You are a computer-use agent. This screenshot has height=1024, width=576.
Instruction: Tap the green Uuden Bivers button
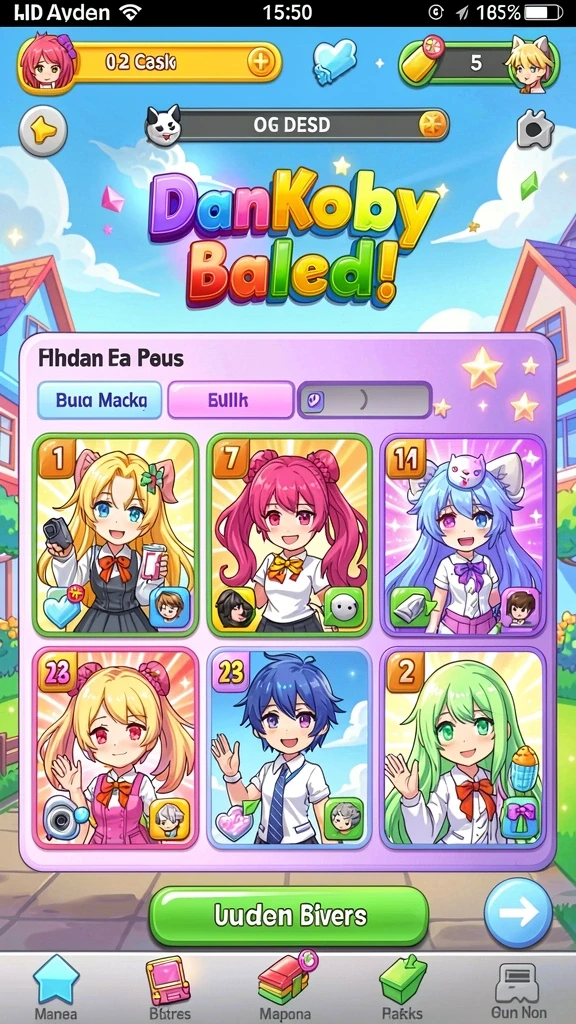pos(289,916)
